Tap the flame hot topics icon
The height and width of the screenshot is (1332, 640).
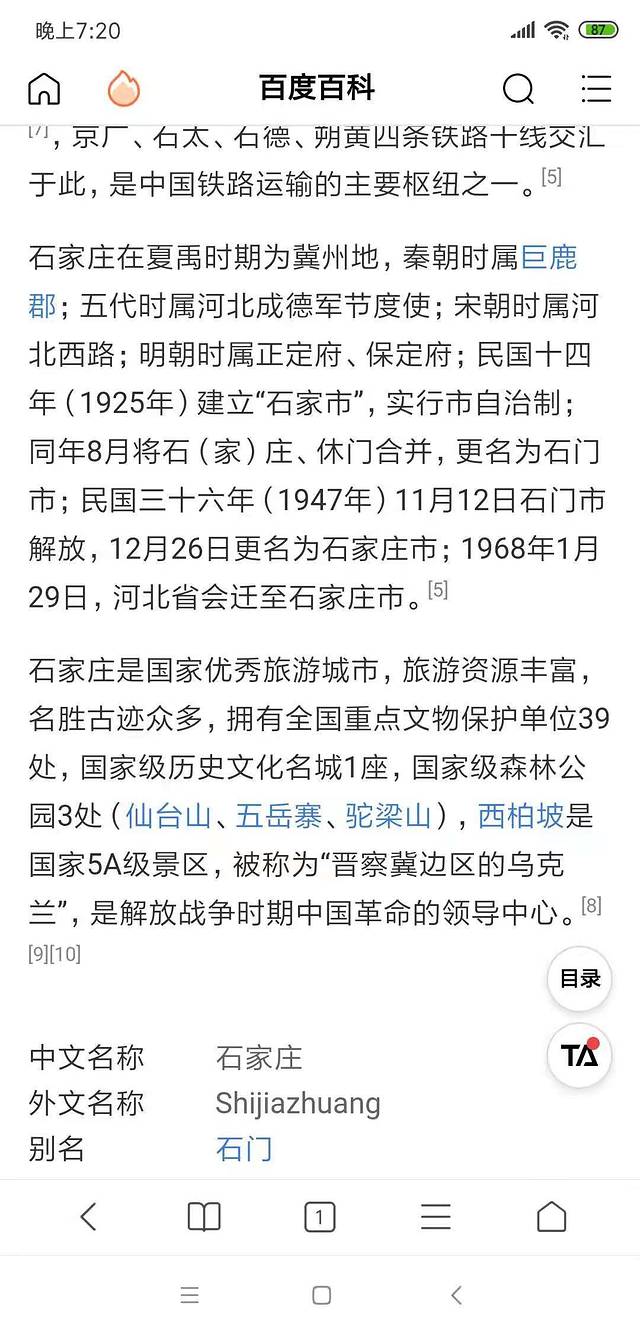click(x=124, y=89)
